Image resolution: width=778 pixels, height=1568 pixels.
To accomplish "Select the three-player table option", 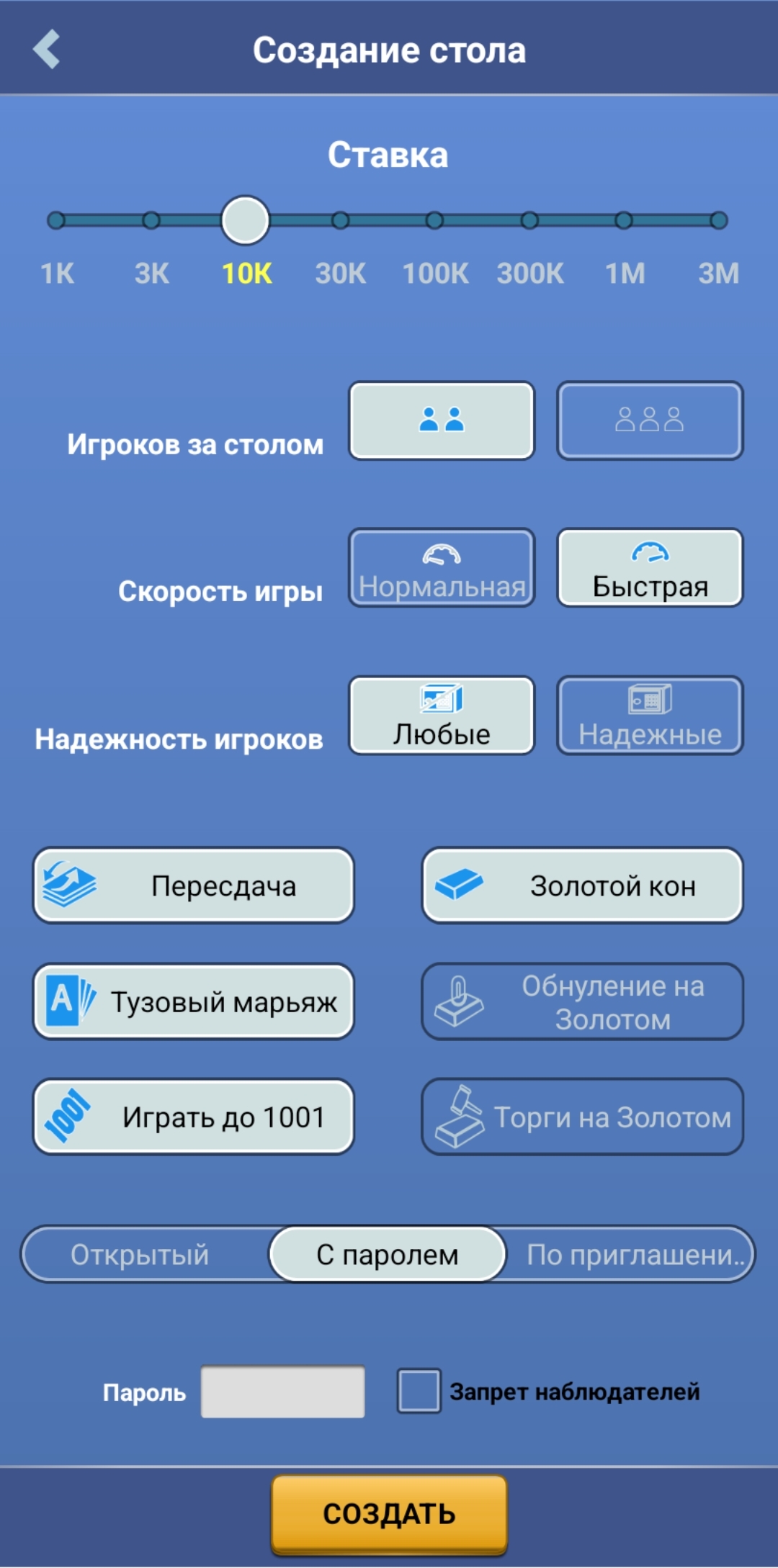I will 649,420.
